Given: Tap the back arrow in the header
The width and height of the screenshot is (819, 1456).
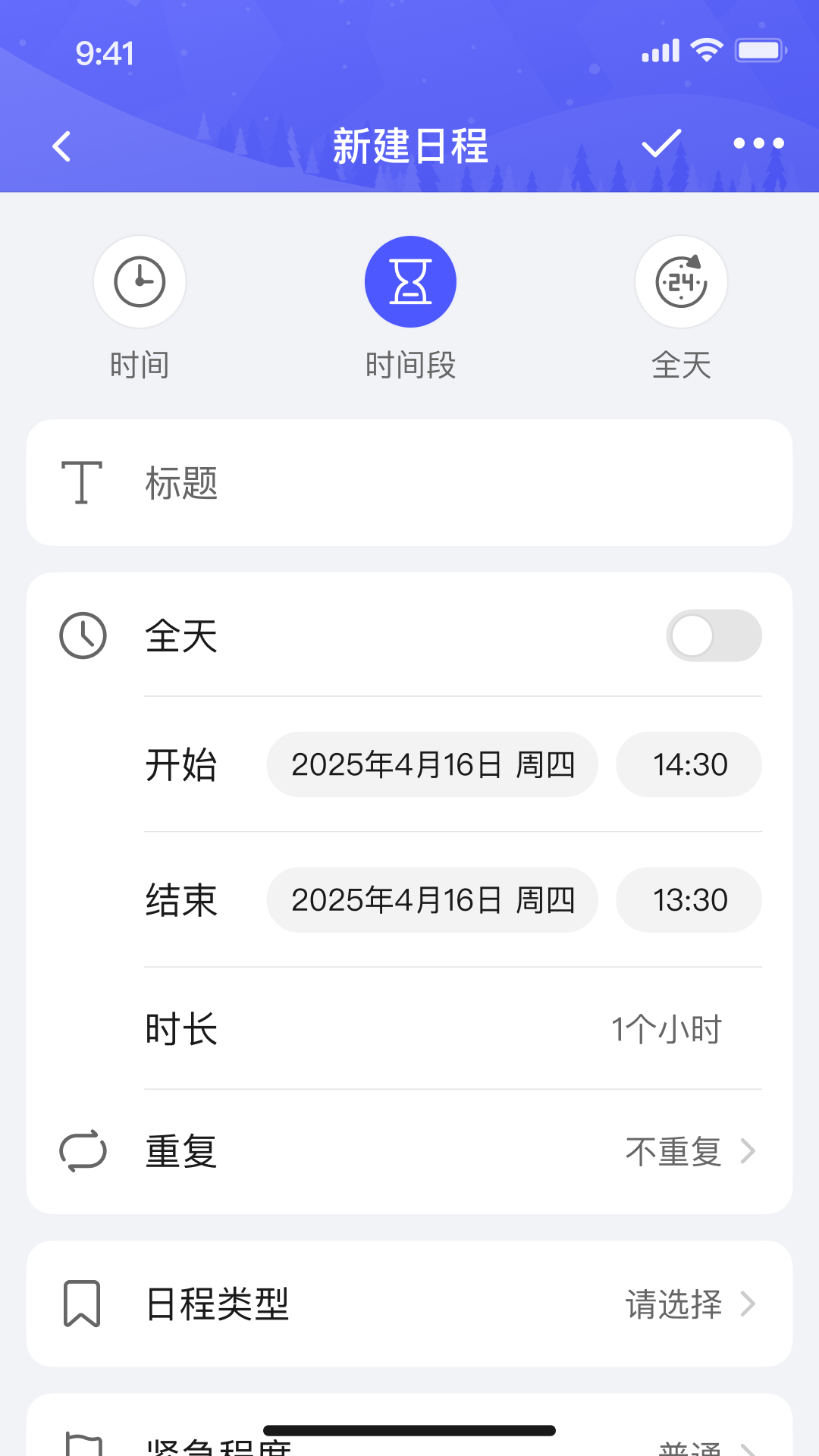Looking at the screenshot, I should [x=61, y=144].
